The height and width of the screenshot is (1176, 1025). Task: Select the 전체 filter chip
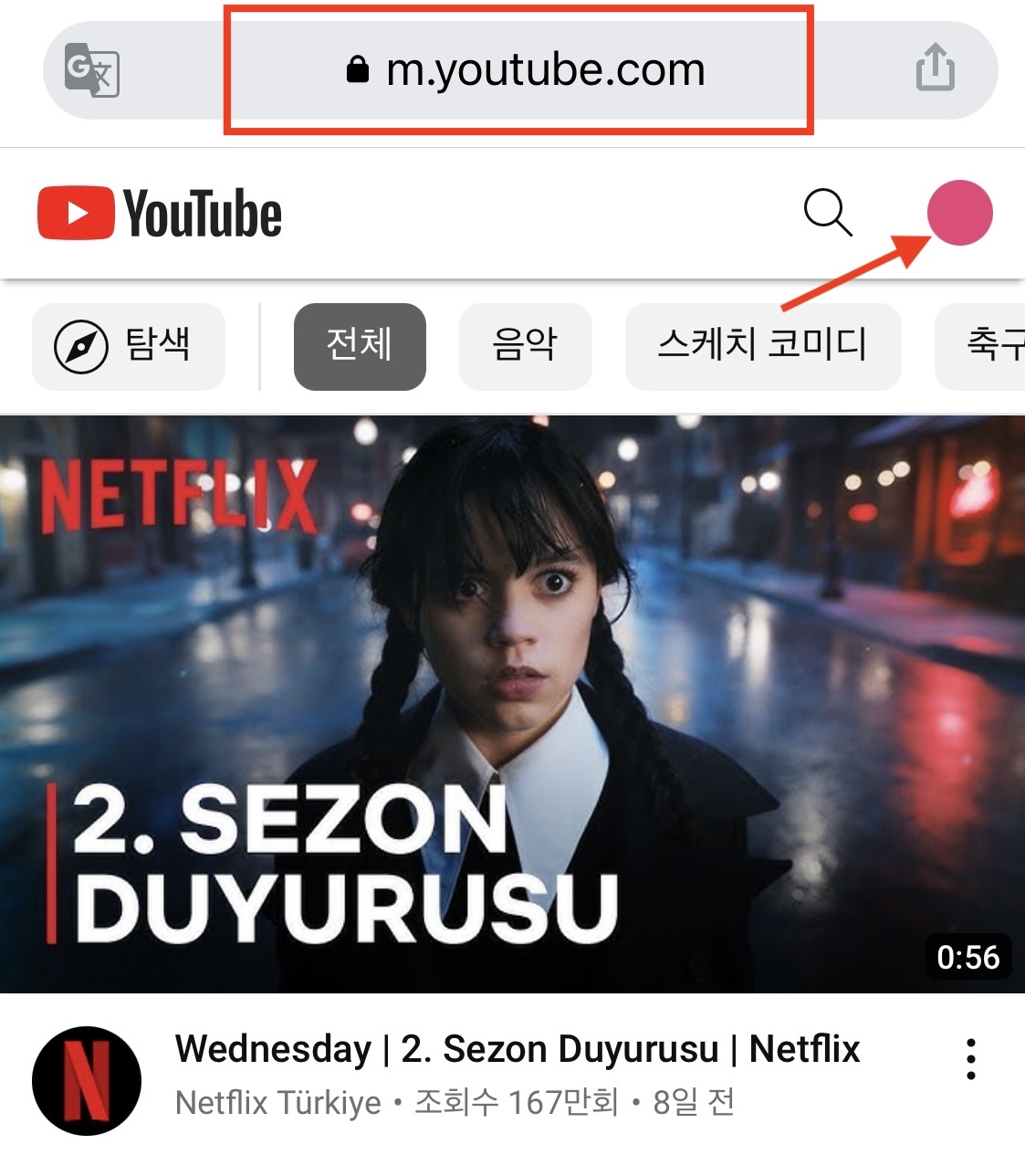pos(359,347)
